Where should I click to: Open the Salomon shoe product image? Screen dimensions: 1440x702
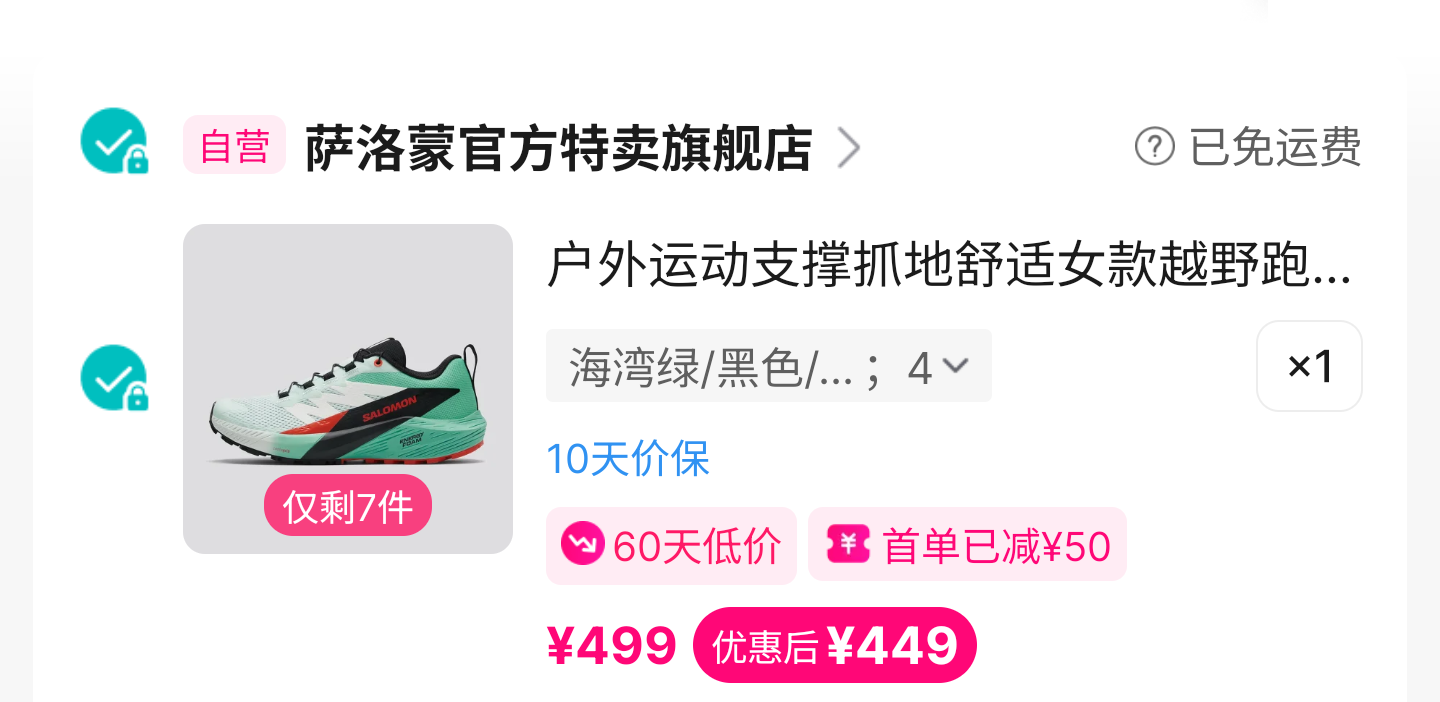(x=347, y=388)
